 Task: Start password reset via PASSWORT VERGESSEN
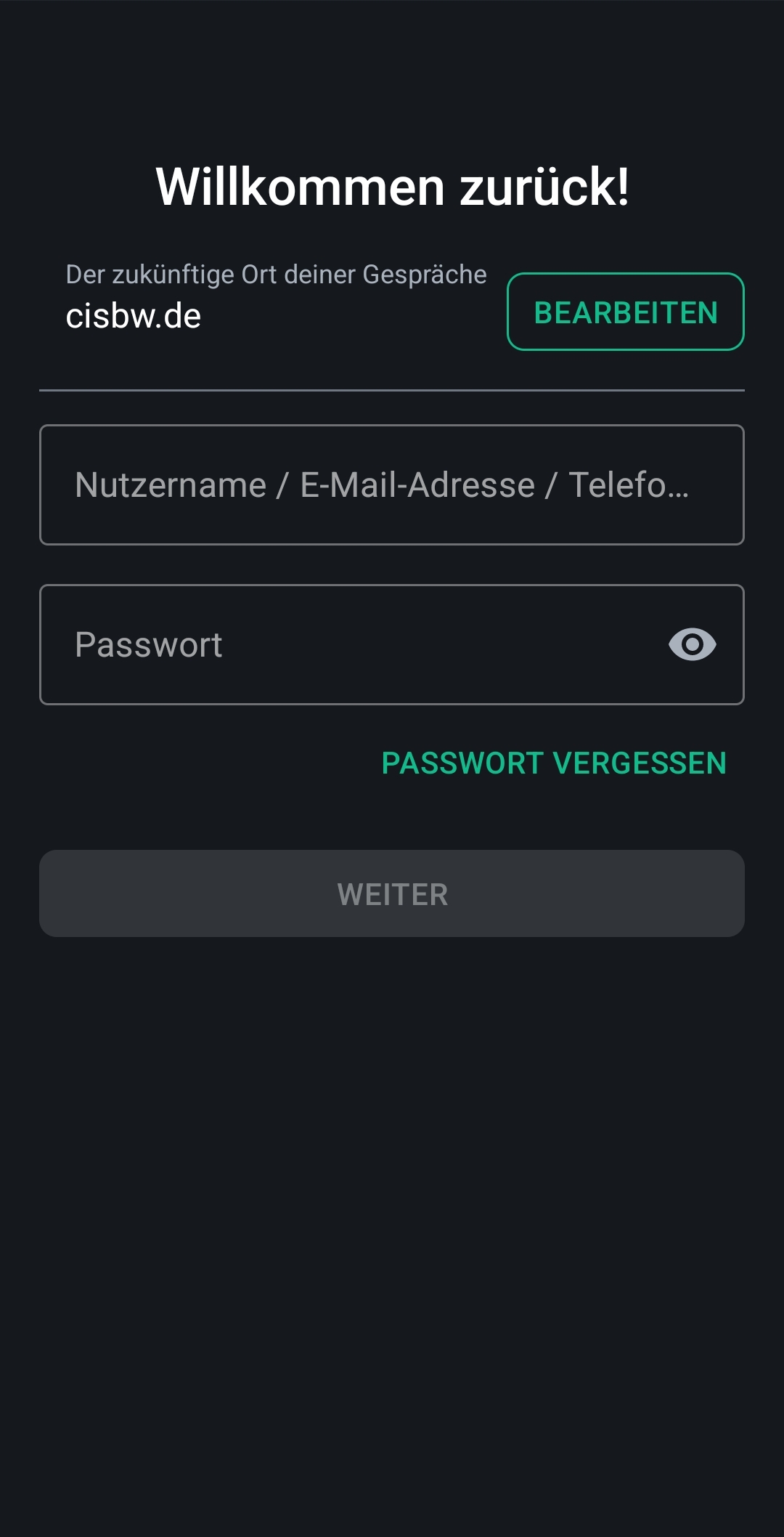click(x=554, y=763)
